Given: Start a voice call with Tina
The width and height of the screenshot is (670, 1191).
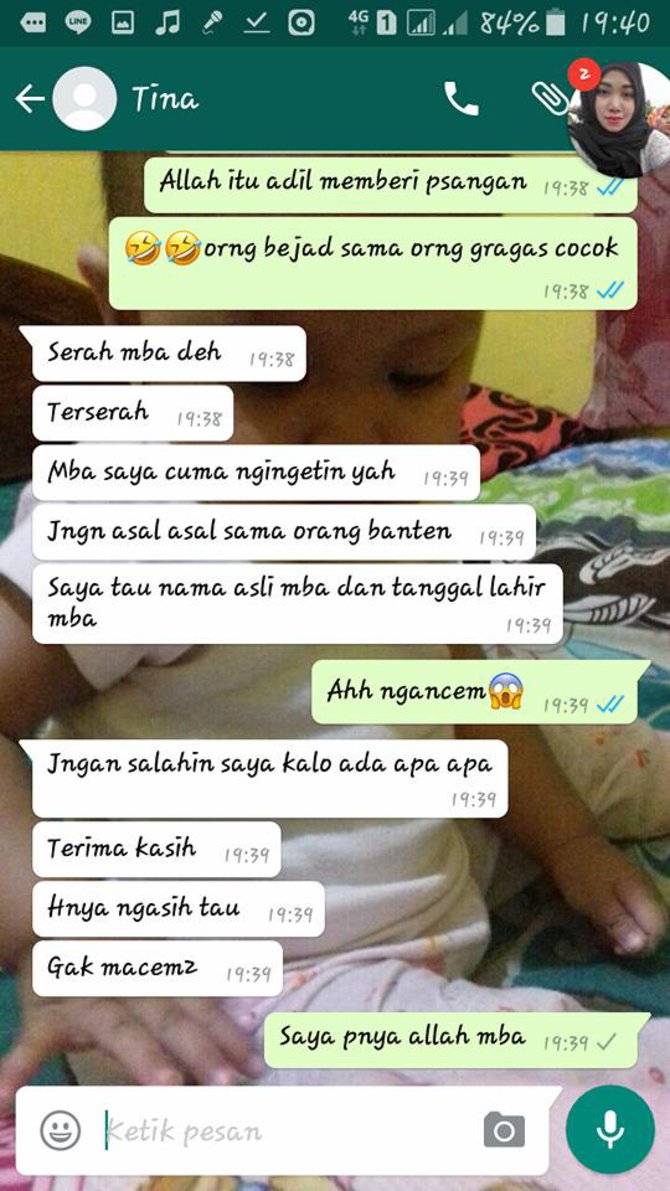Looking at the screenshot, I should point(461,99).
